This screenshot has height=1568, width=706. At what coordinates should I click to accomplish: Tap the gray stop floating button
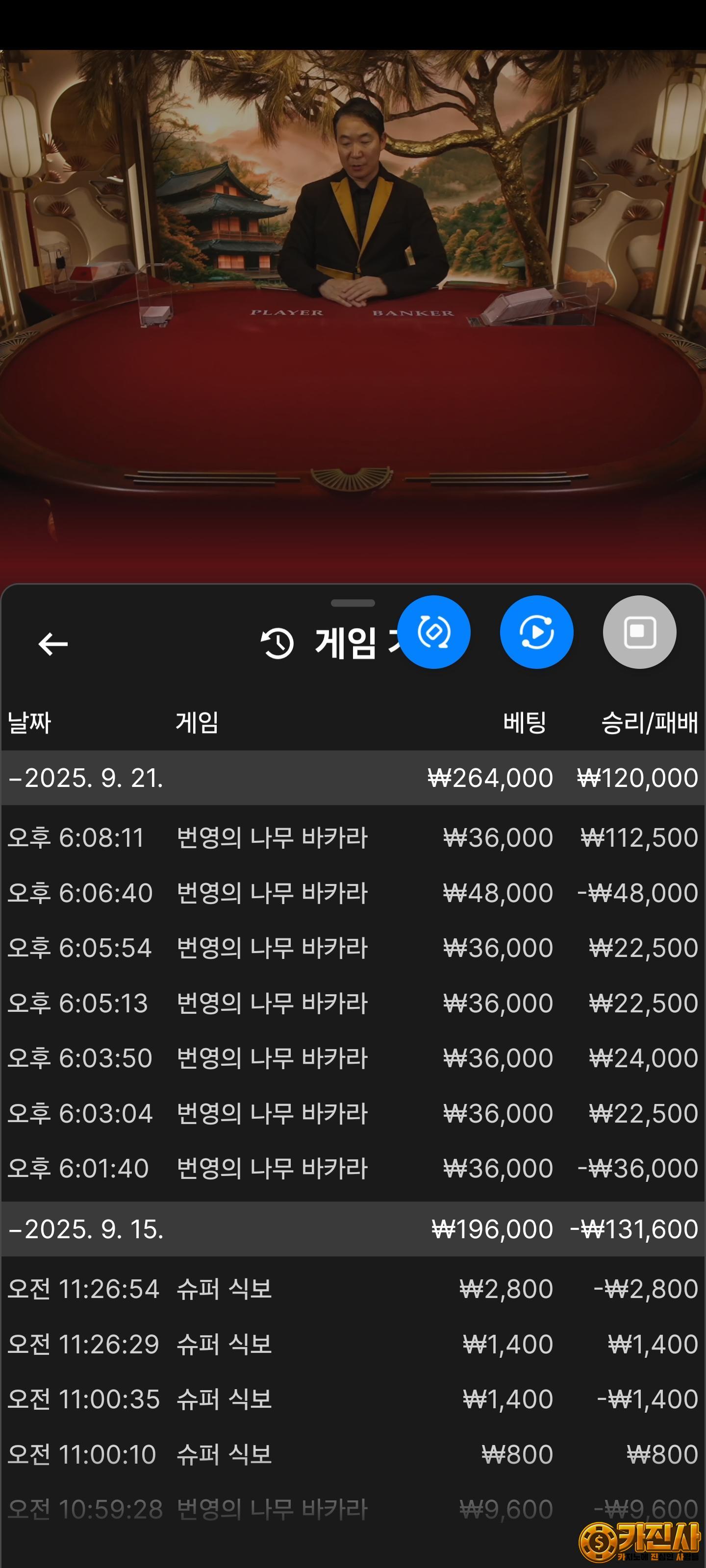(639, 632)
